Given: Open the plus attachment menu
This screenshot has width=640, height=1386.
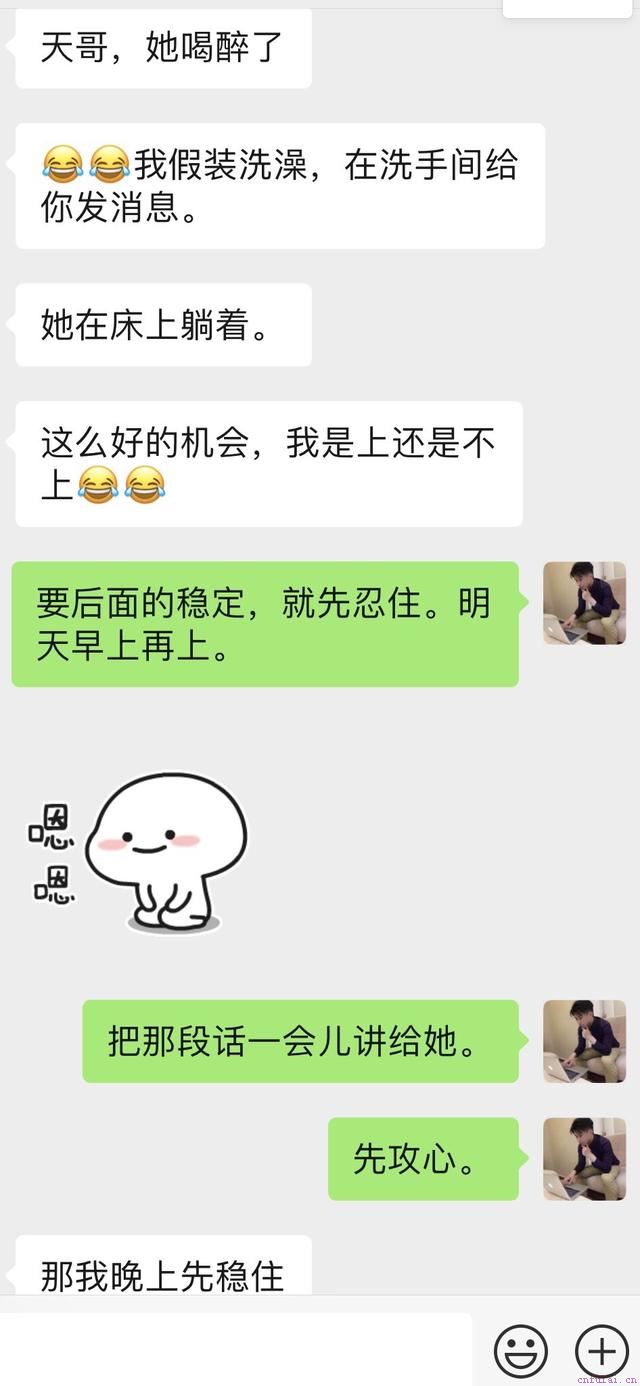Looking at the screenshot, I should (x=601, y=1351).
